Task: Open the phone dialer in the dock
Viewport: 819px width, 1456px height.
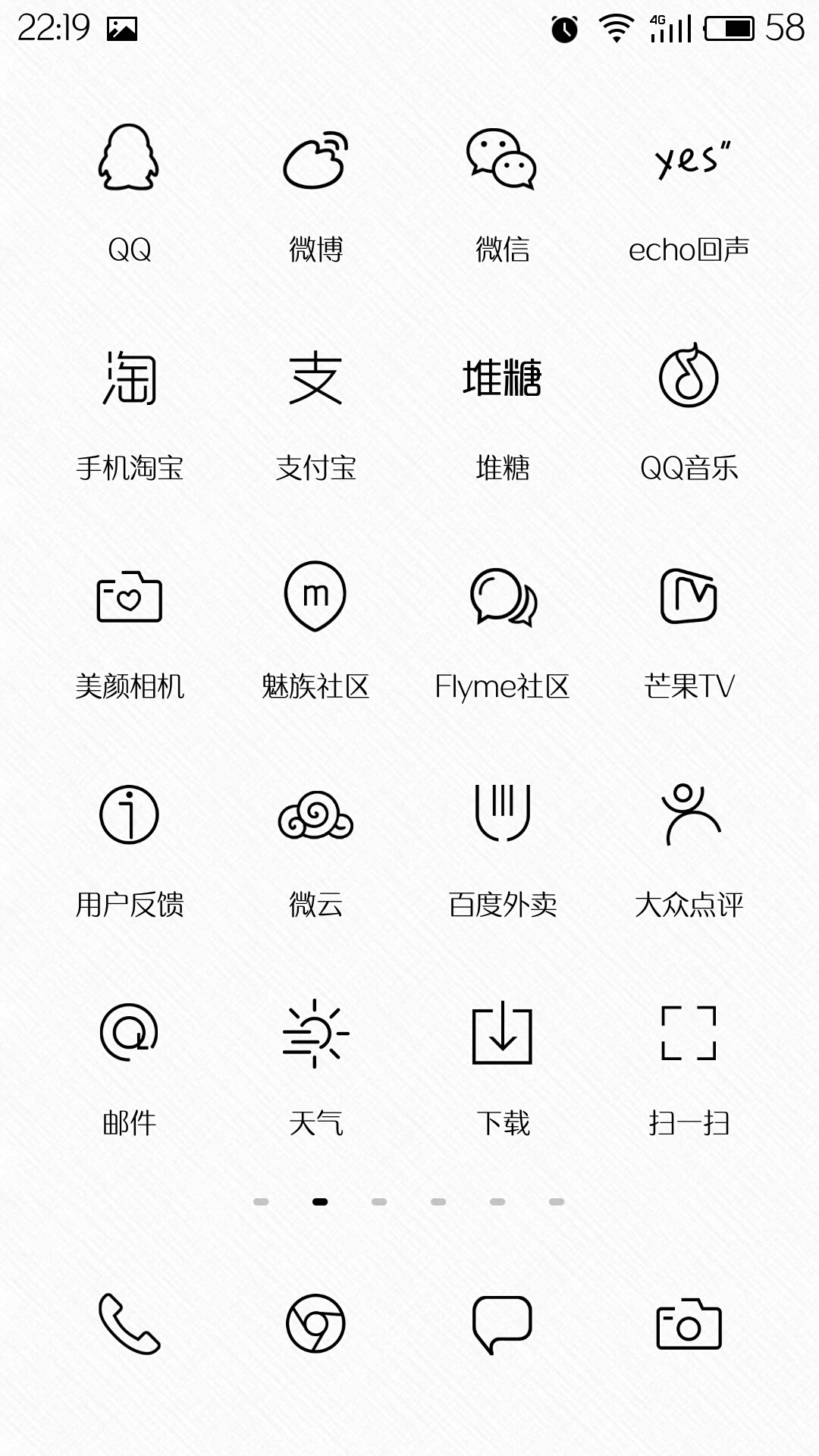Action: point(129,1324)
